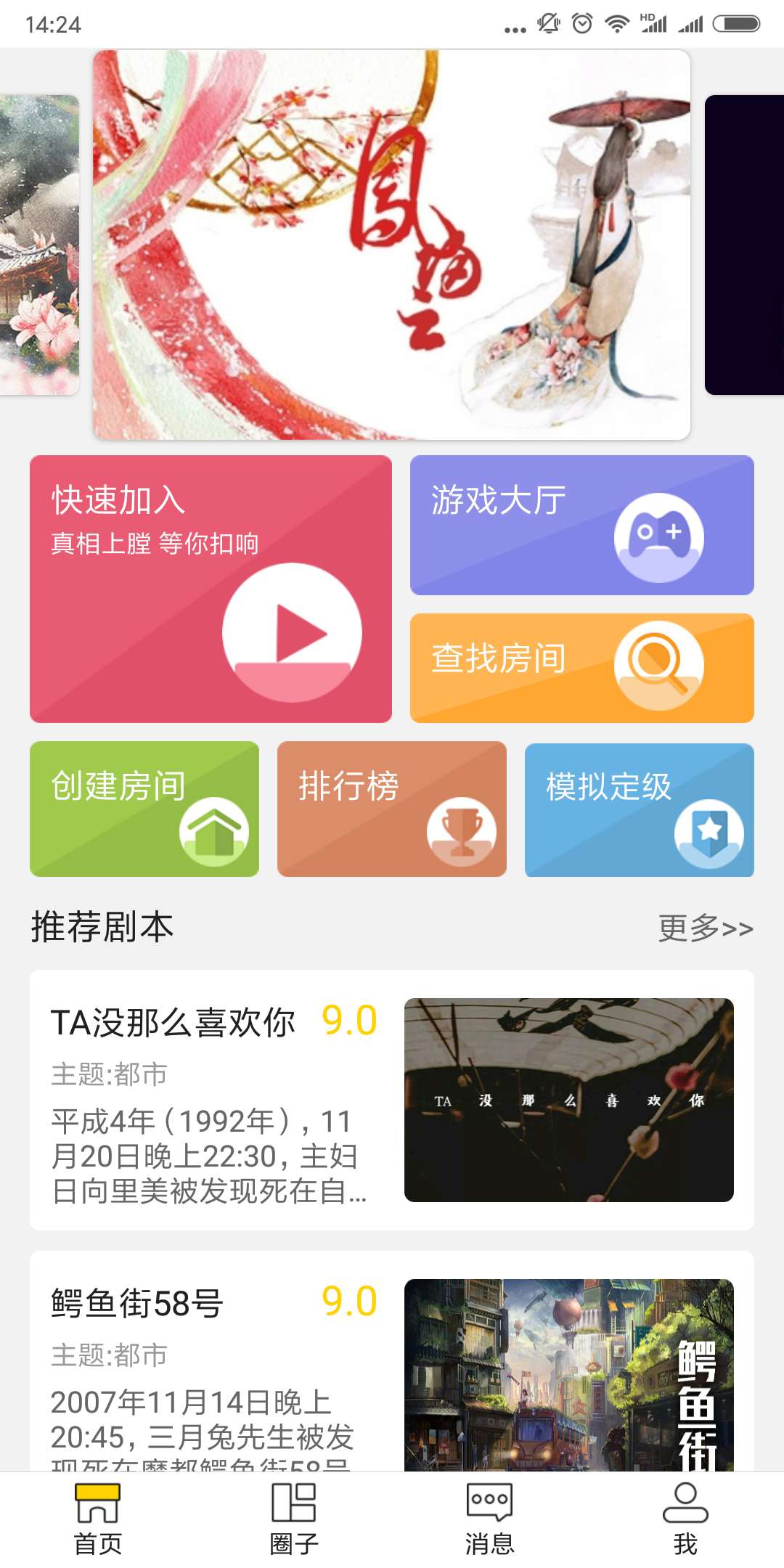
Task: Create a room via 创建房间
Action: (144, 809)
